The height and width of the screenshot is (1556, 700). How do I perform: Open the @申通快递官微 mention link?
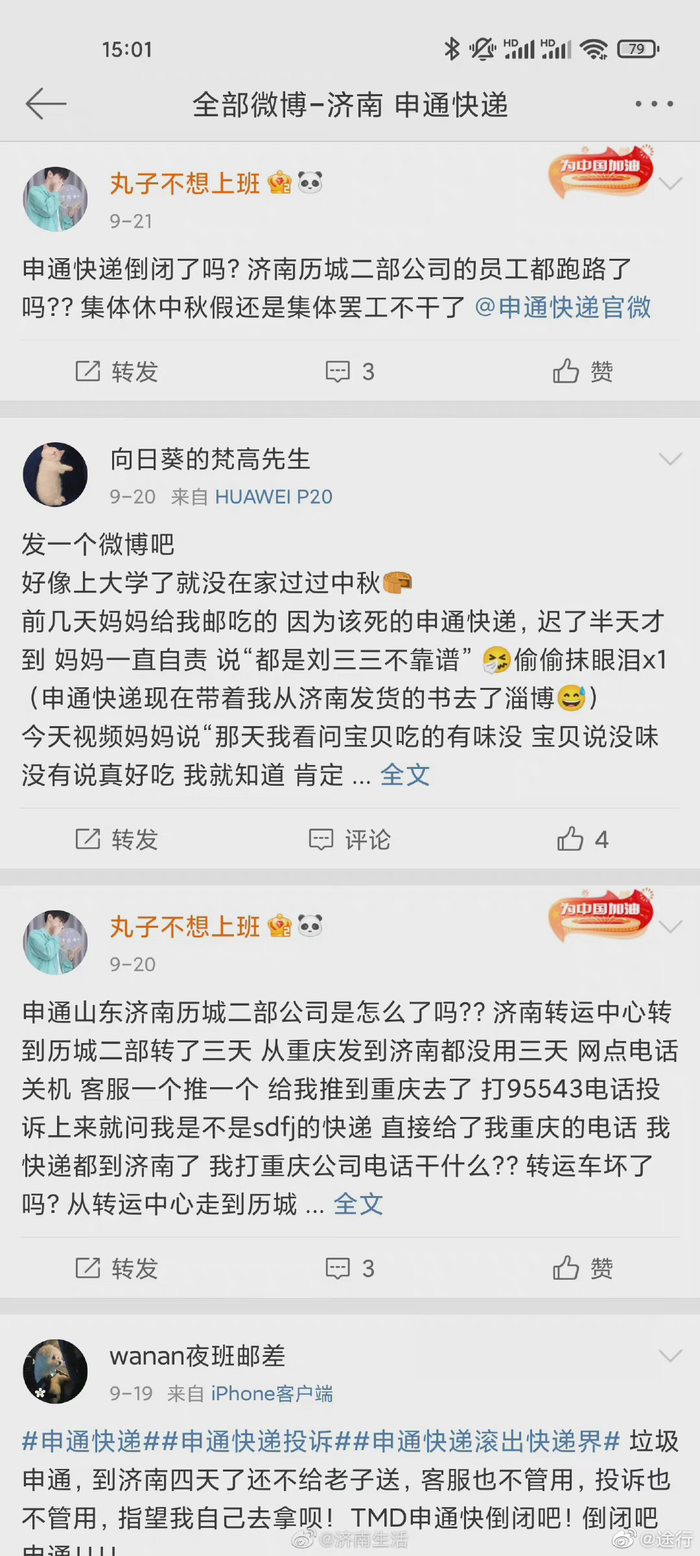pos(562,307)
